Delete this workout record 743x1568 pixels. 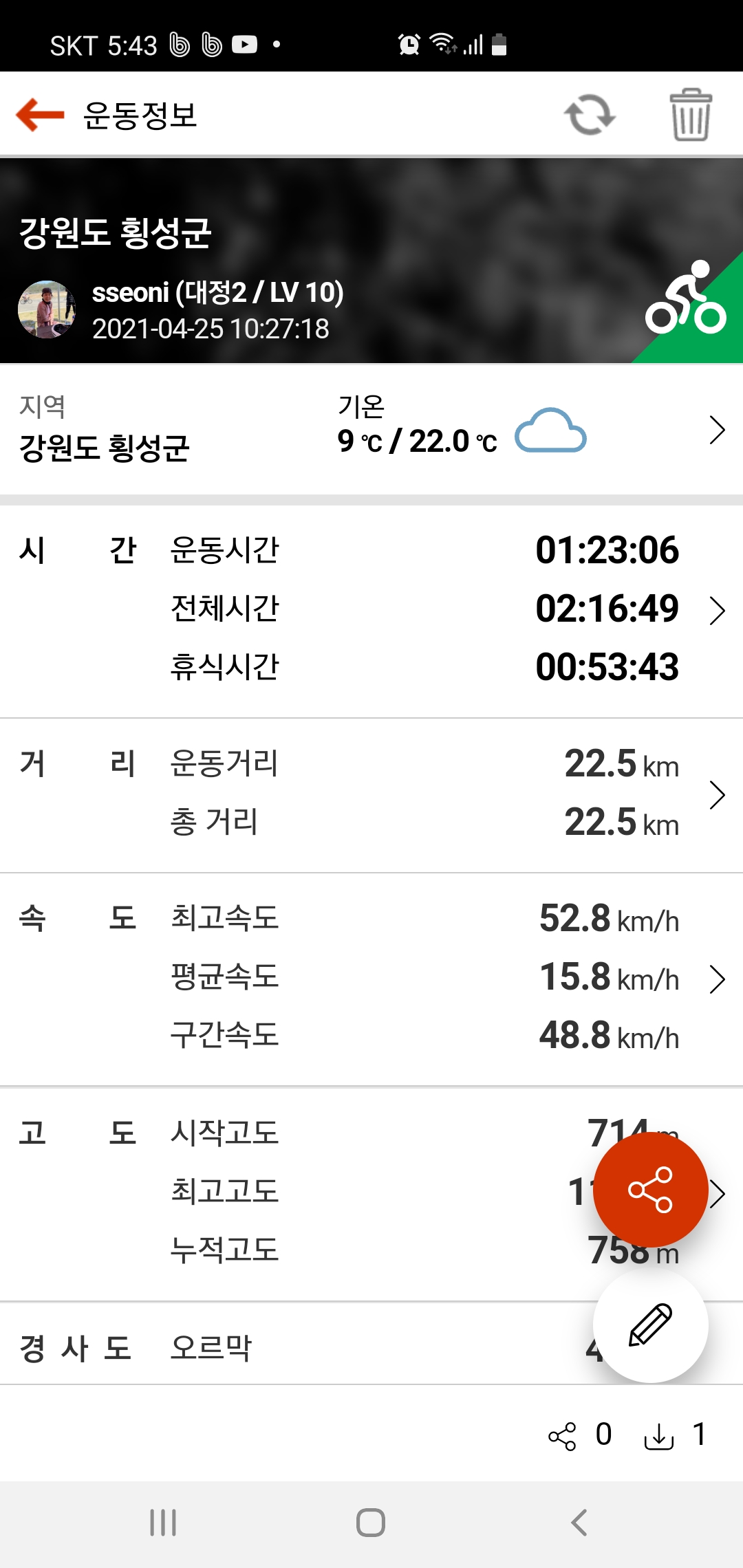pyautogui.click(x=690, y=114)
